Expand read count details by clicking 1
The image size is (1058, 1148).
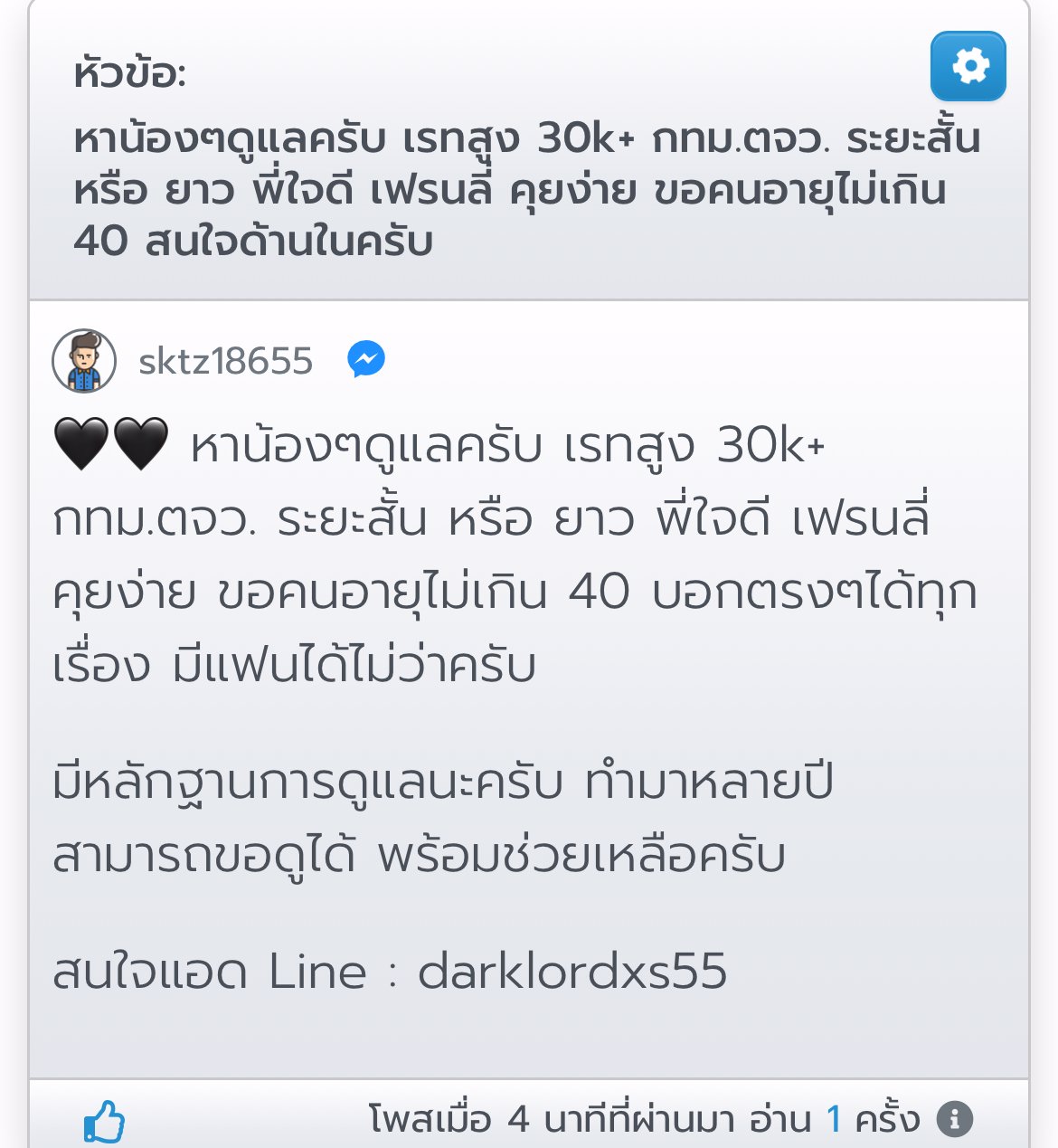833,1119
